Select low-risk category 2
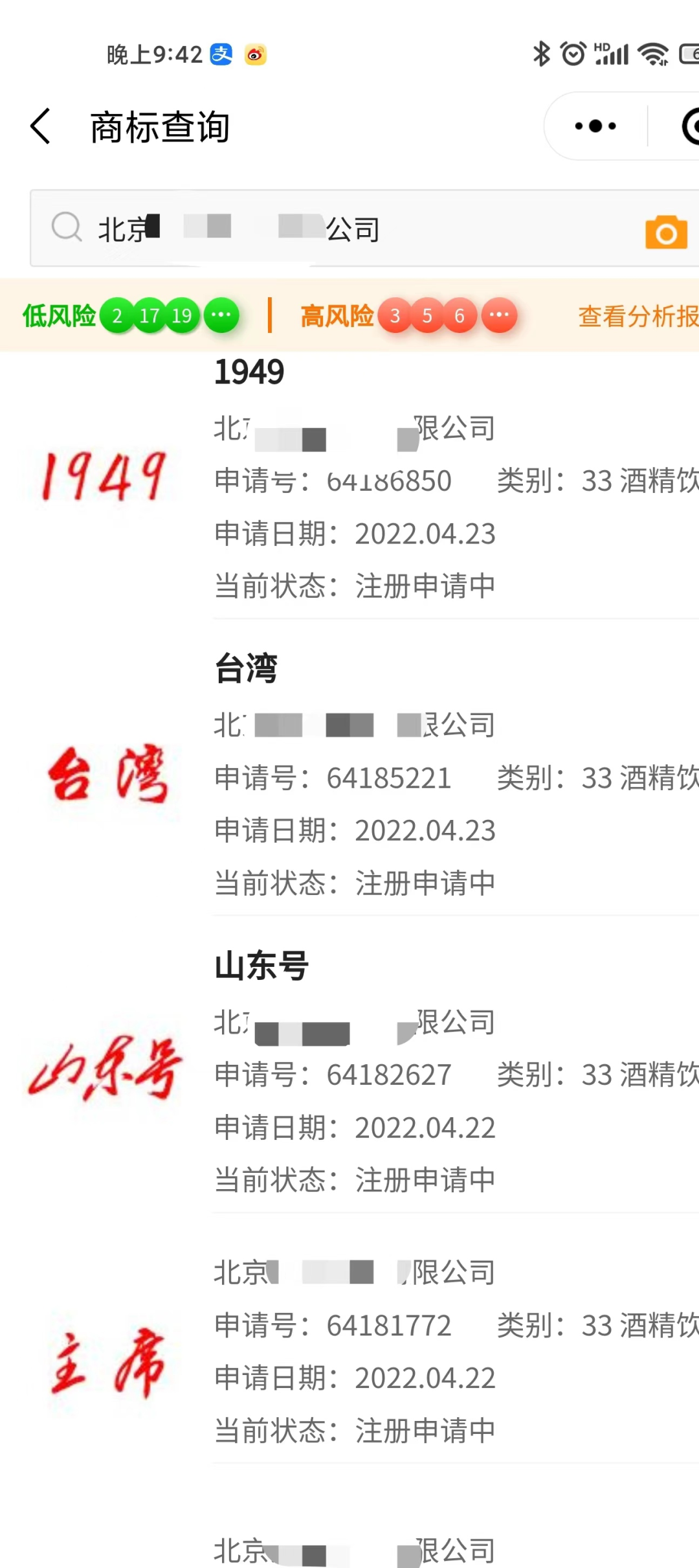 (117, 315)
